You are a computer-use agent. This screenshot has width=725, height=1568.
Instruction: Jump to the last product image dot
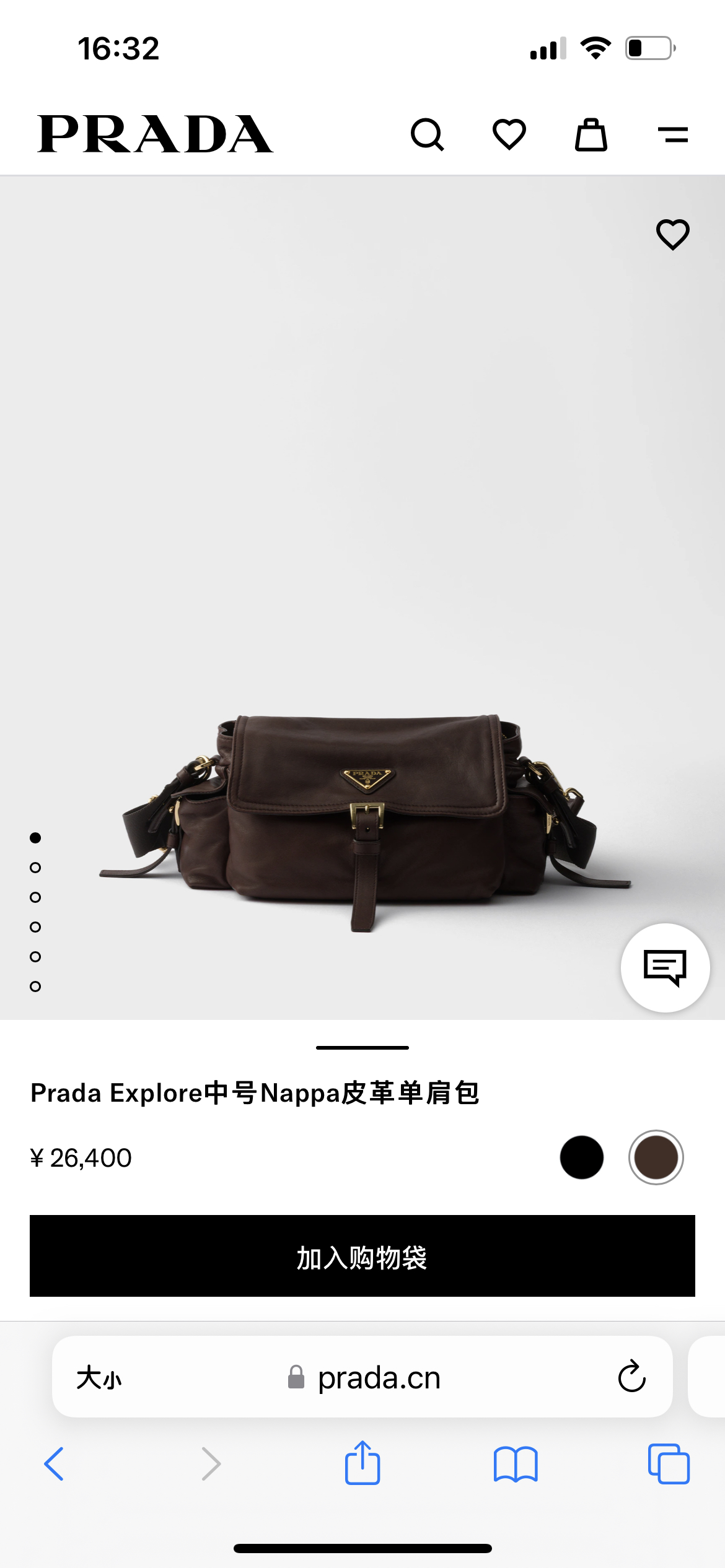[35, 987]
